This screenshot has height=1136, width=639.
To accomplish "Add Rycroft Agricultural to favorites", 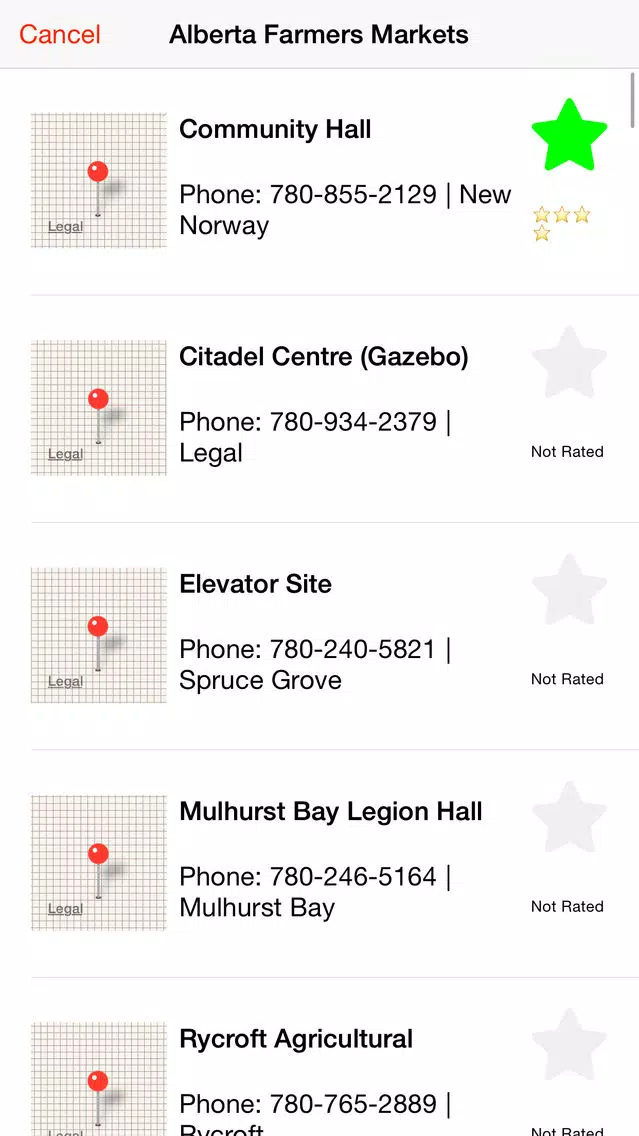I will 569,1045.
